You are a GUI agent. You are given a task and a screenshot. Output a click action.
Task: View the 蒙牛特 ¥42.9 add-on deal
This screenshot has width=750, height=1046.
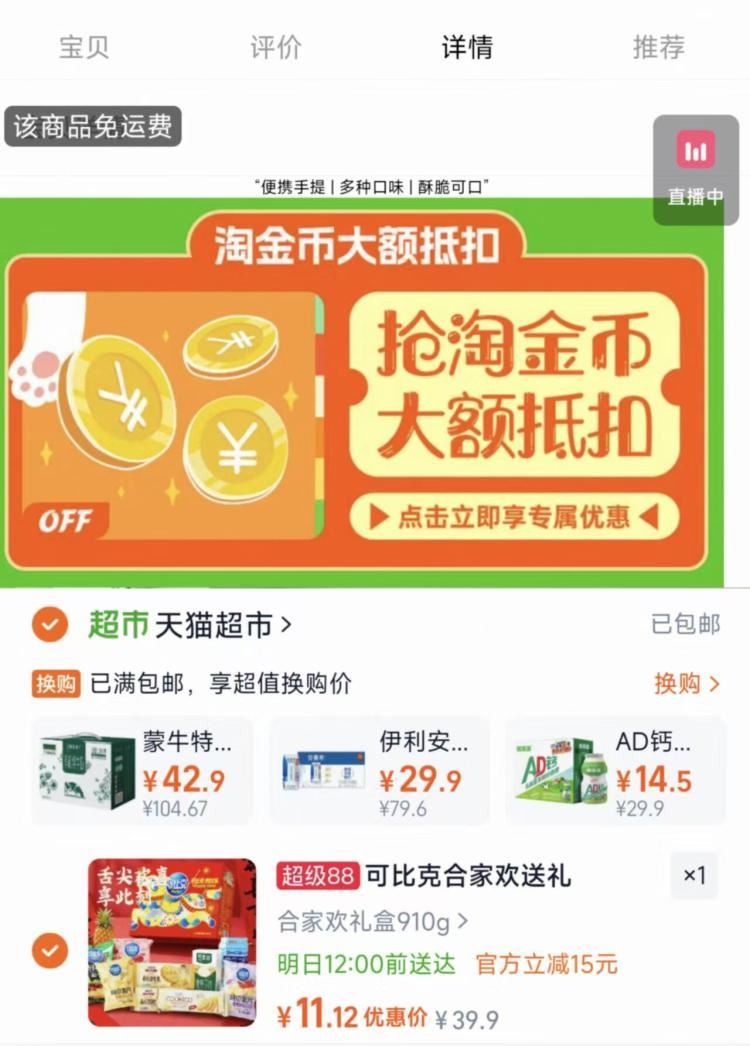pos(142,771)
